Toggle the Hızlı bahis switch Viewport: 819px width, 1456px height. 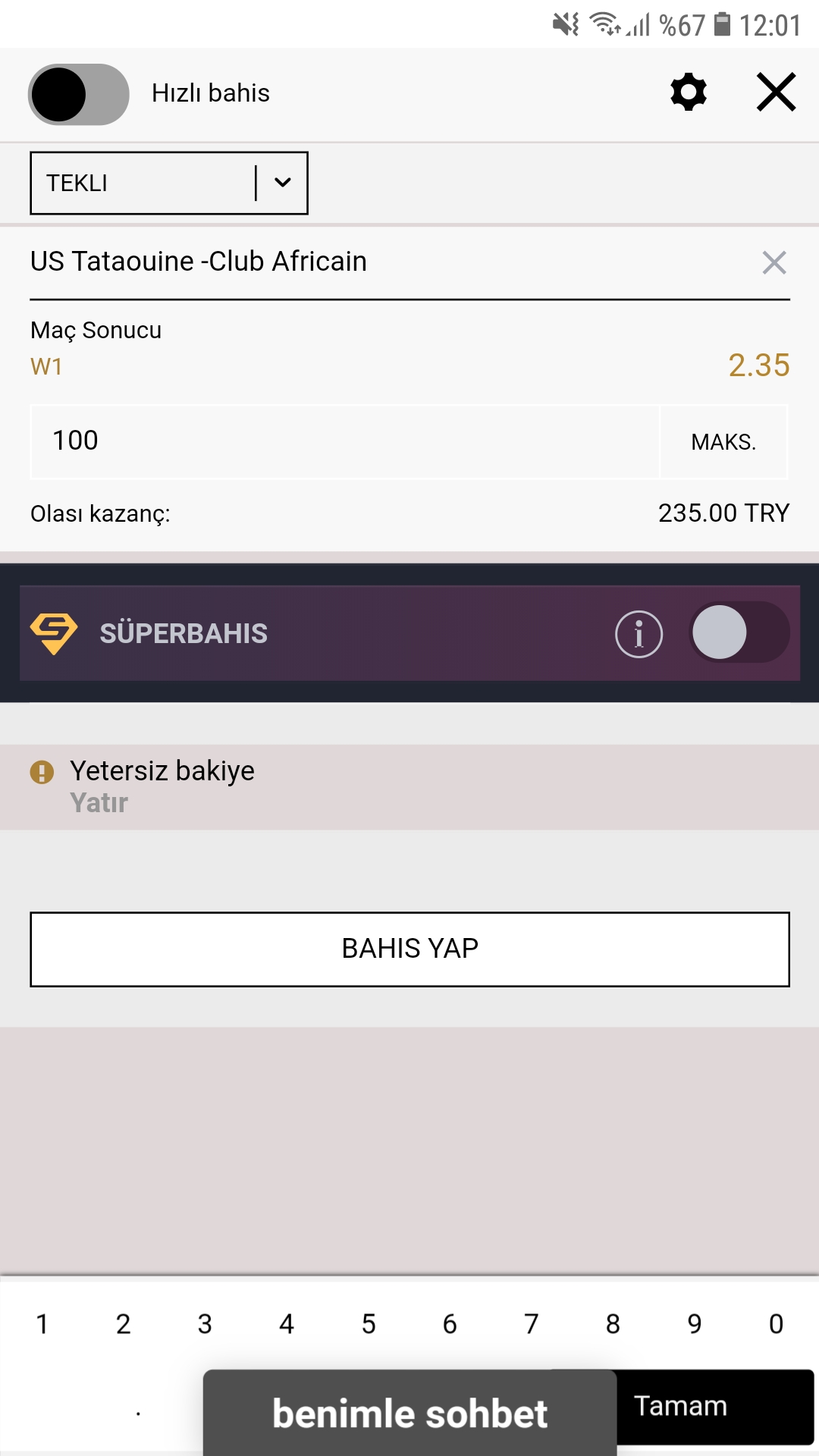[78, 94]
